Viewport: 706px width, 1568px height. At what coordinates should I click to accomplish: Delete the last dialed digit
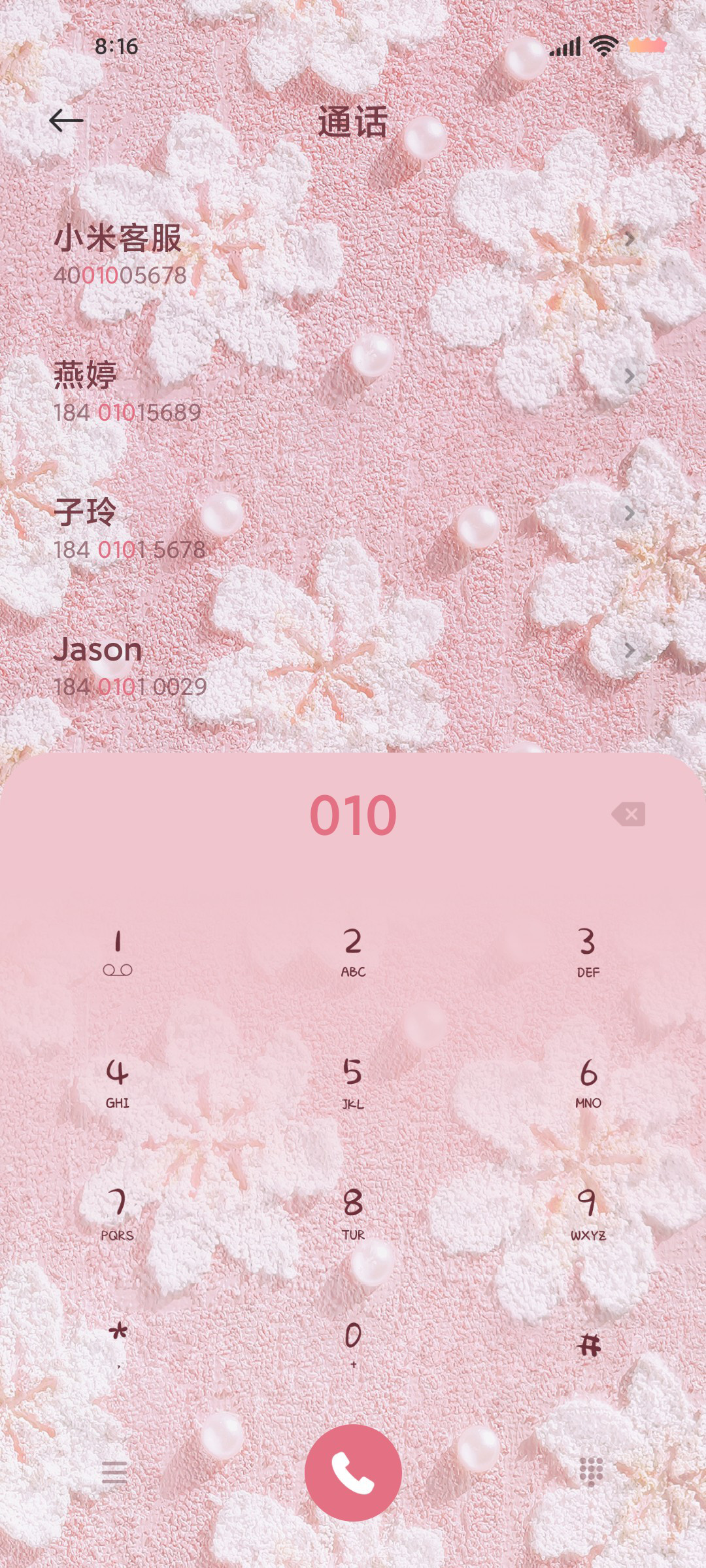coord(629,814)
